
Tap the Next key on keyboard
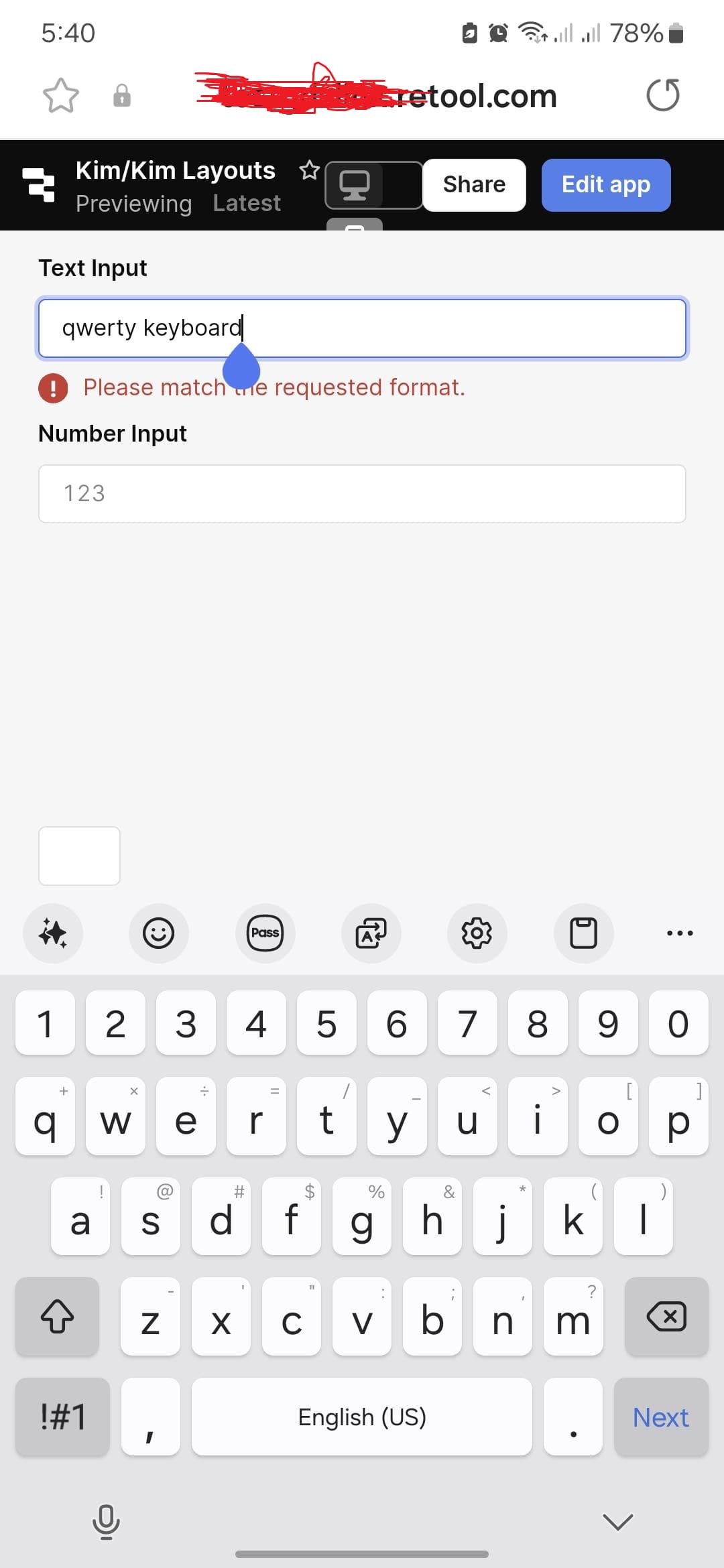[x=661, y=1417]
